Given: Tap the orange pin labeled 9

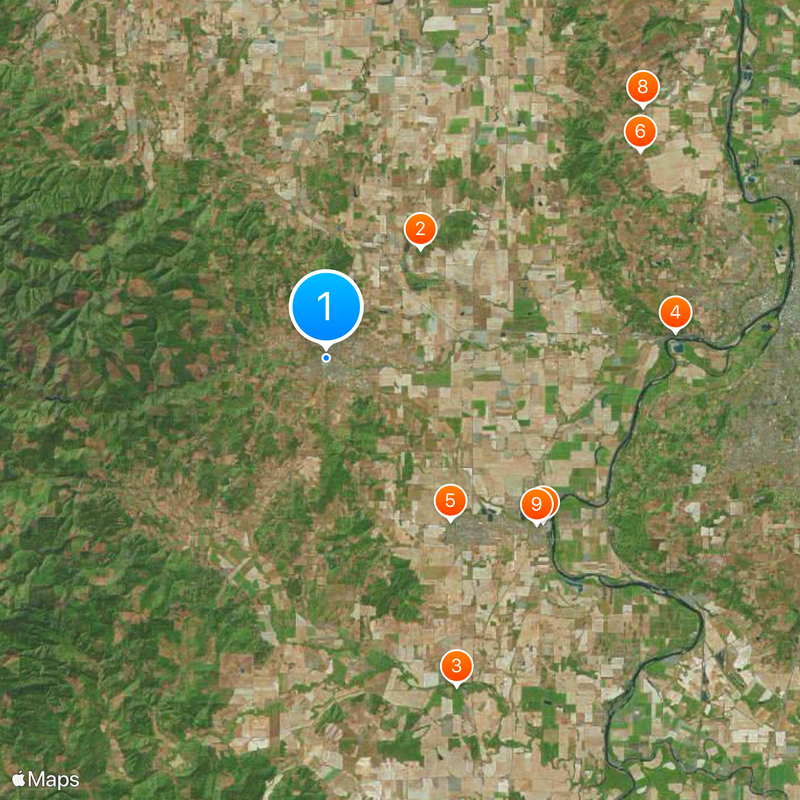Looking at the screenshot, I should [x=535, y=503].
